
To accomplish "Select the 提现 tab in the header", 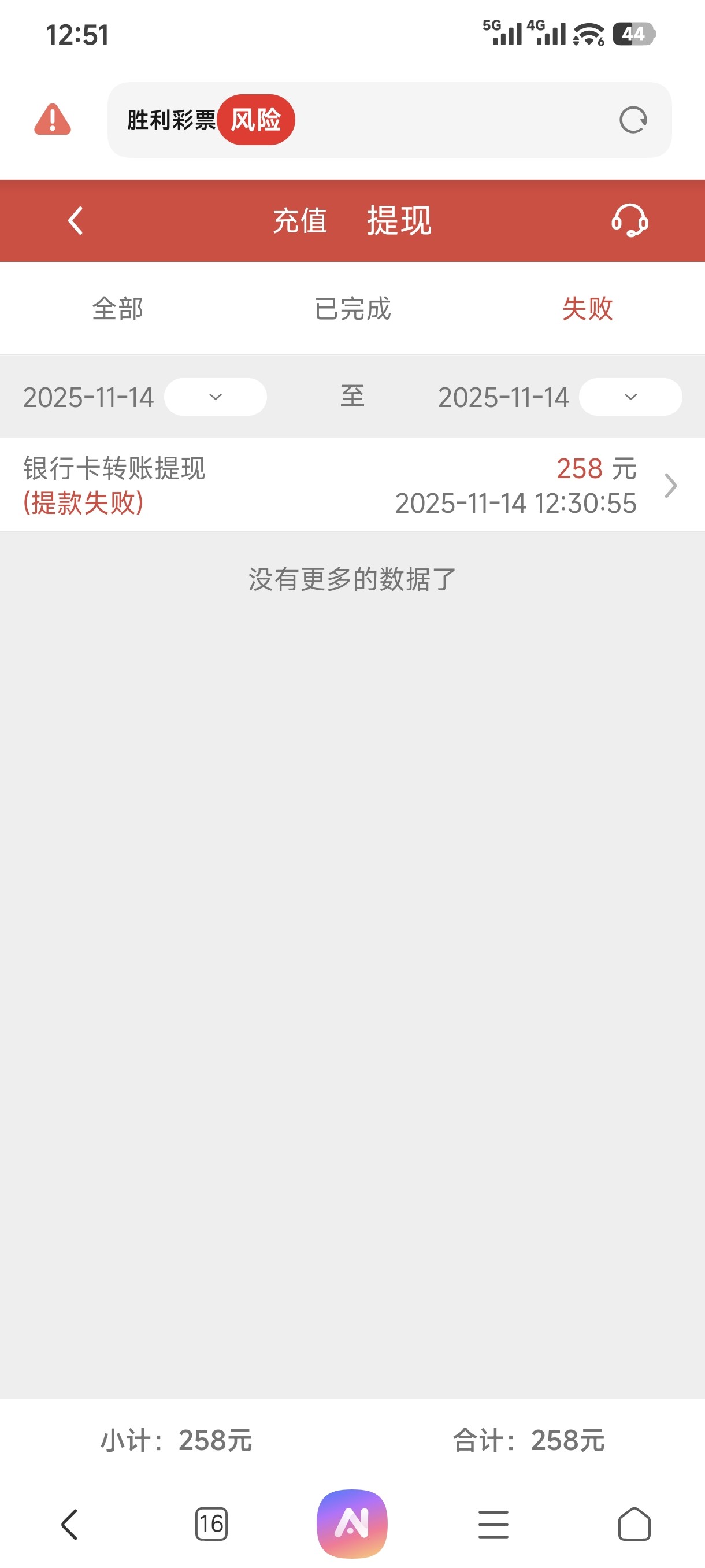I will (x=399, y=220).
